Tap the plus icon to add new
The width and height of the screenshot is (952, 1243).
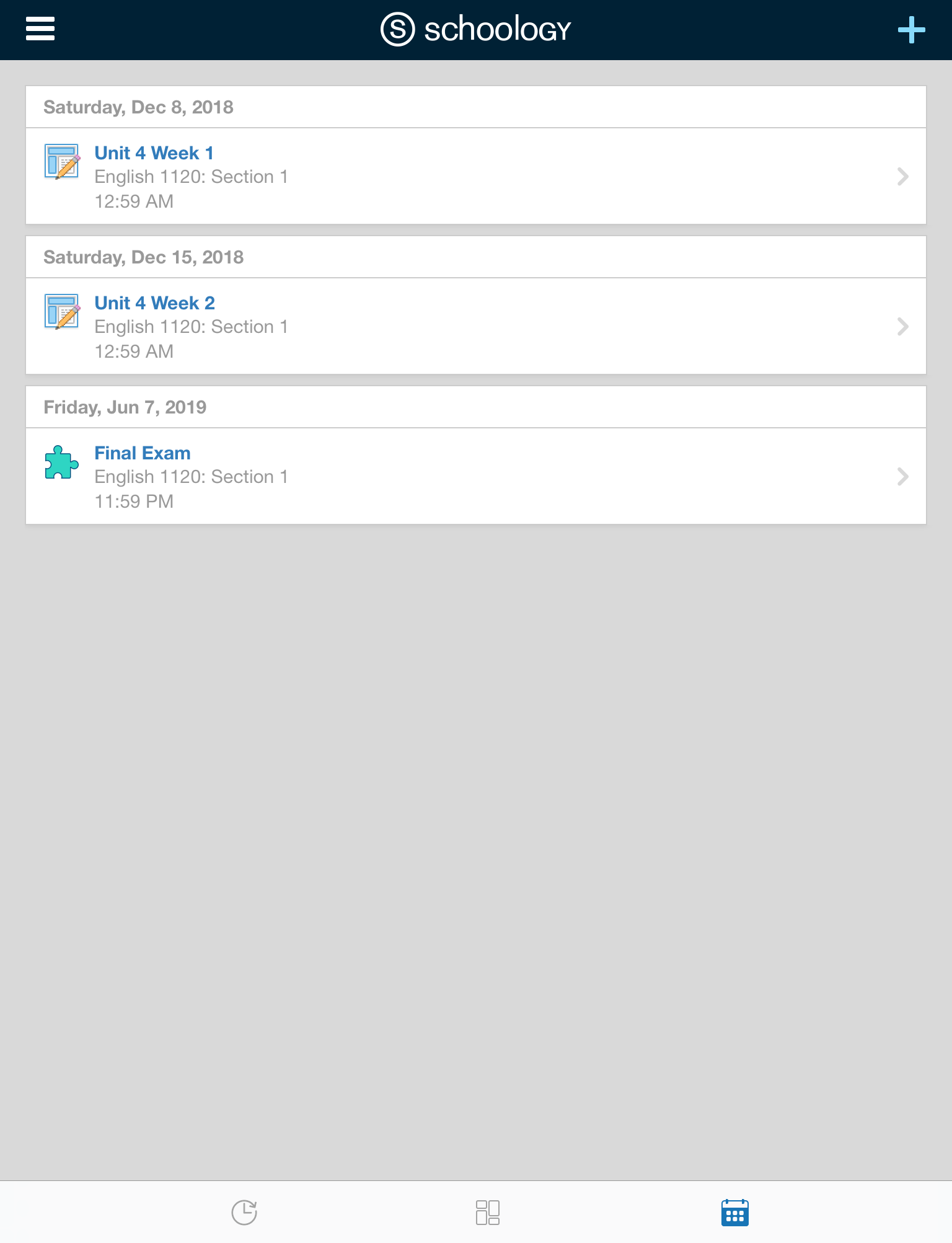(911, 30)
